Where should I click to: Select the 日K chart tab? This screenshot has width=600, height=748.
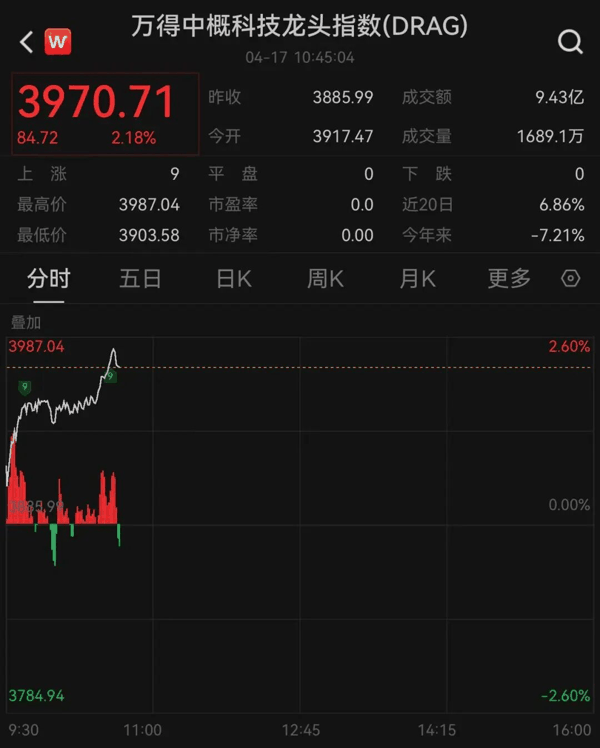[234, 279]
